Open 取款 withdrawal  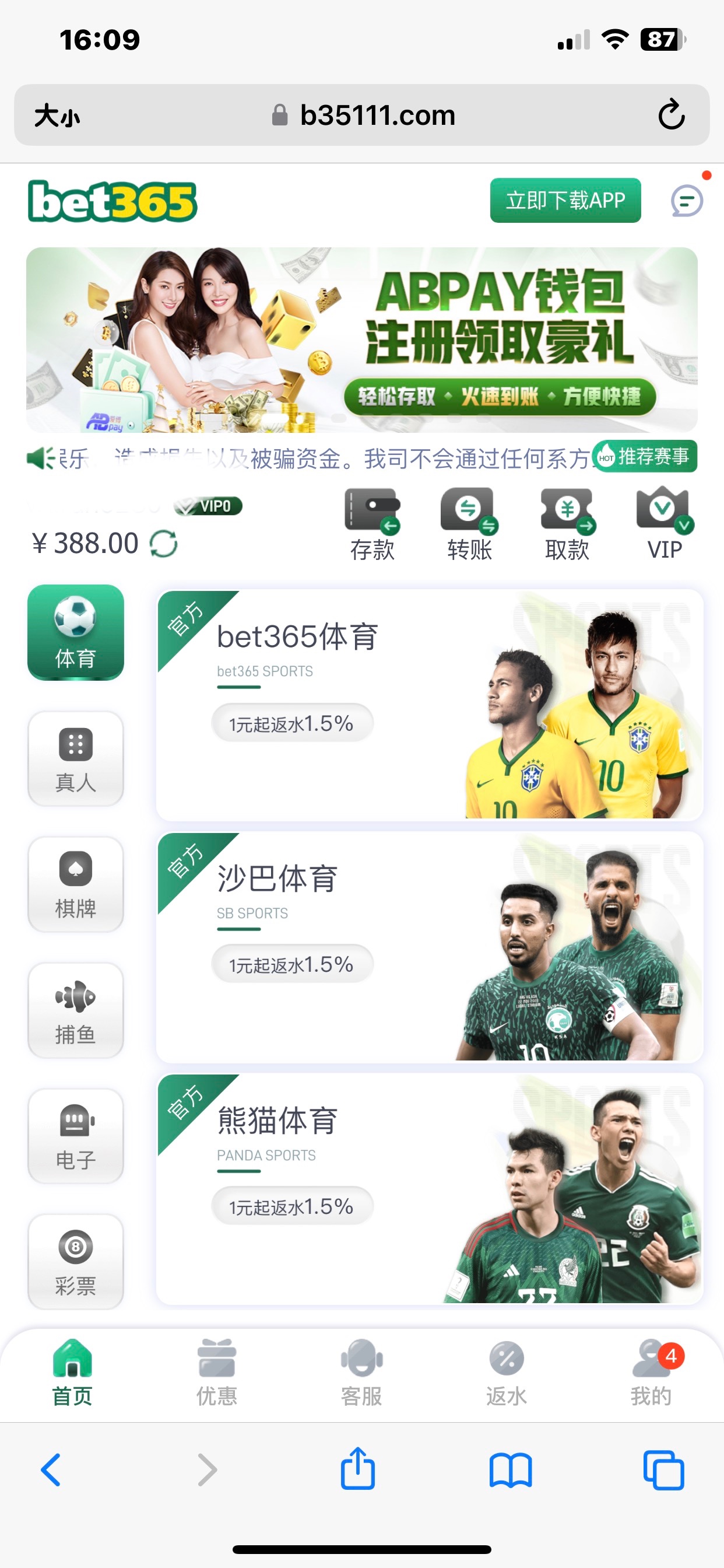(x=567, y=524)
